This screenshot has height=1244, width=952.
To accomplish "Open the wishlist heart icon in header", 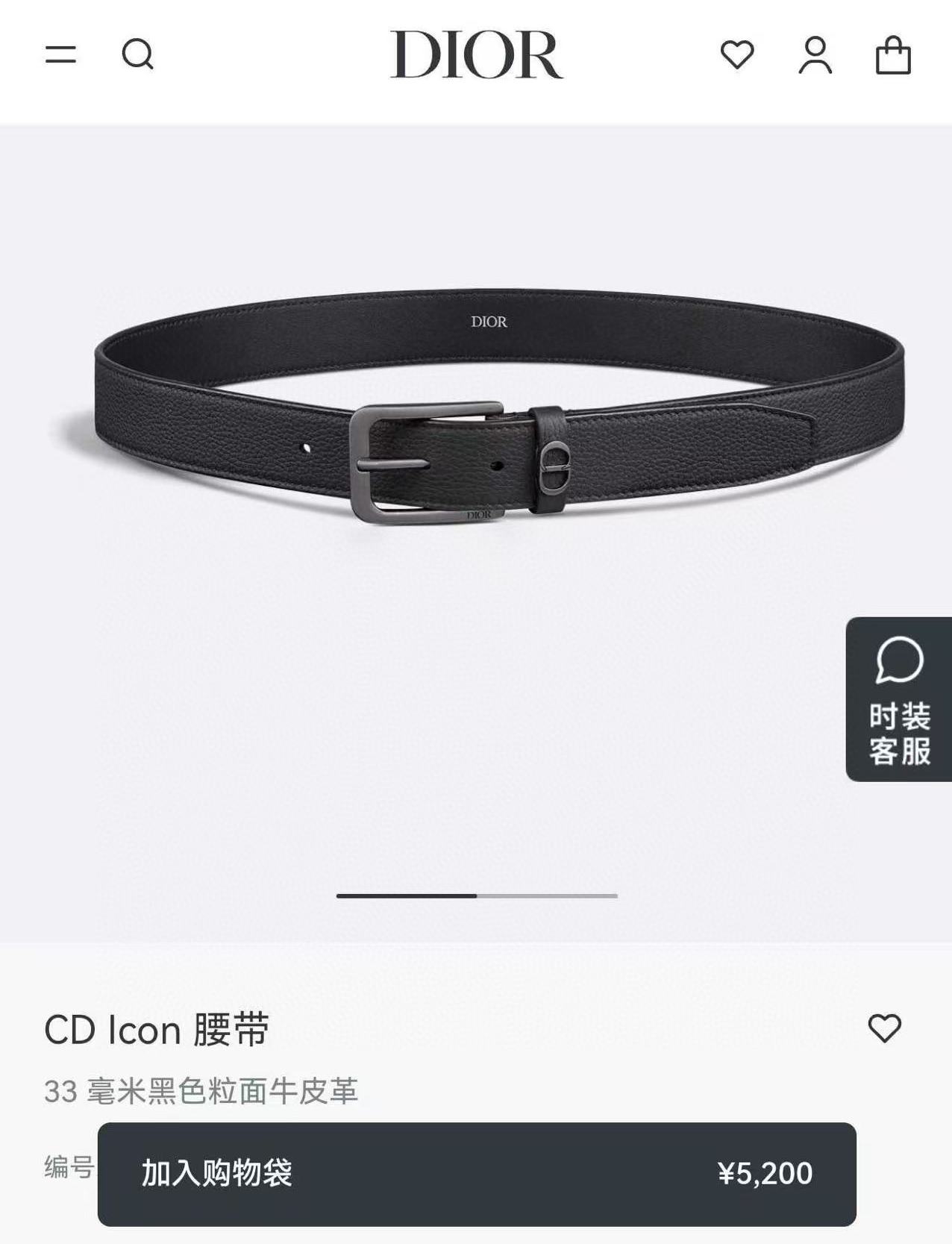I will [x=736, y=53].
